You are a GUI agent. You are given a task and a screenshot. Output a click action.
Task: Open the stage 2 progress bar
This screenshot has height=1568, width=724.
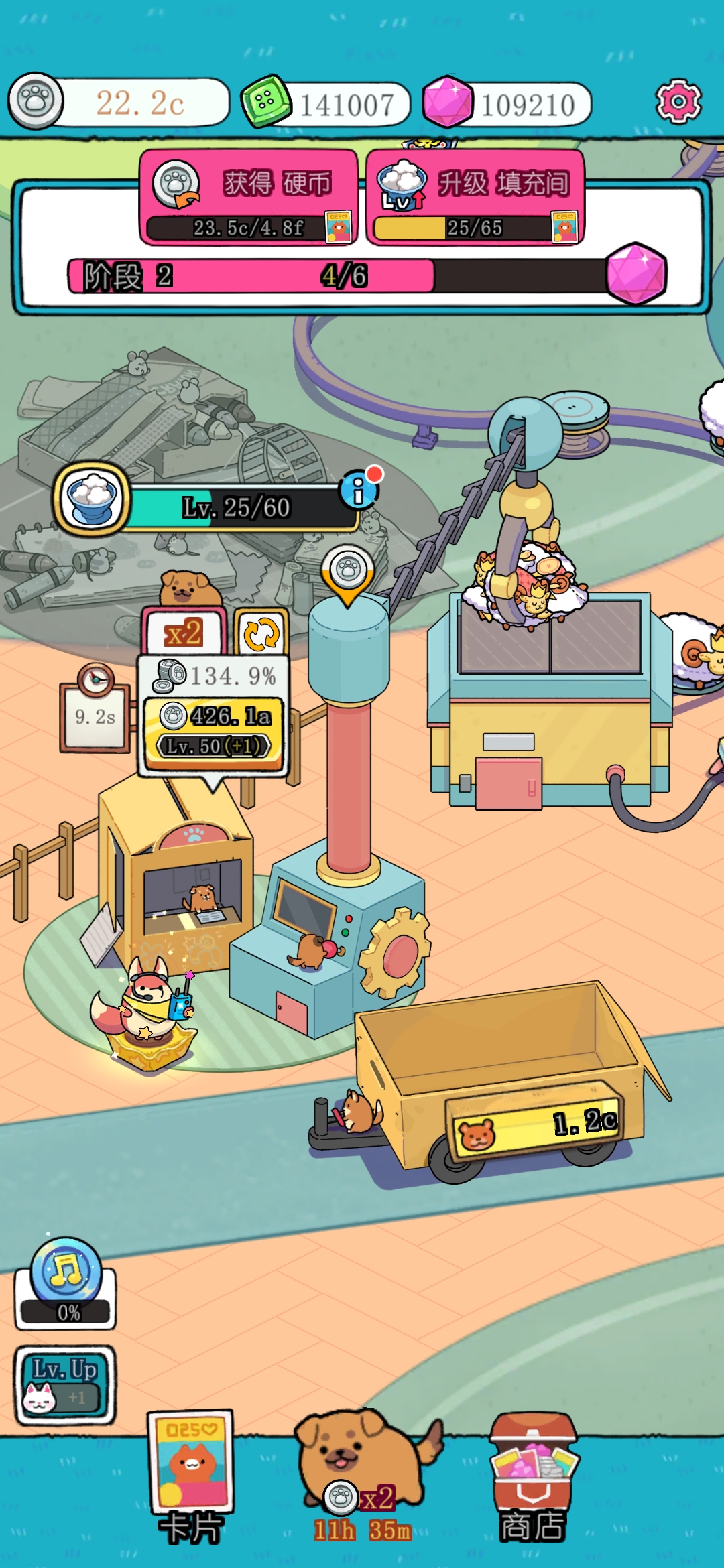tap(335, 276)
